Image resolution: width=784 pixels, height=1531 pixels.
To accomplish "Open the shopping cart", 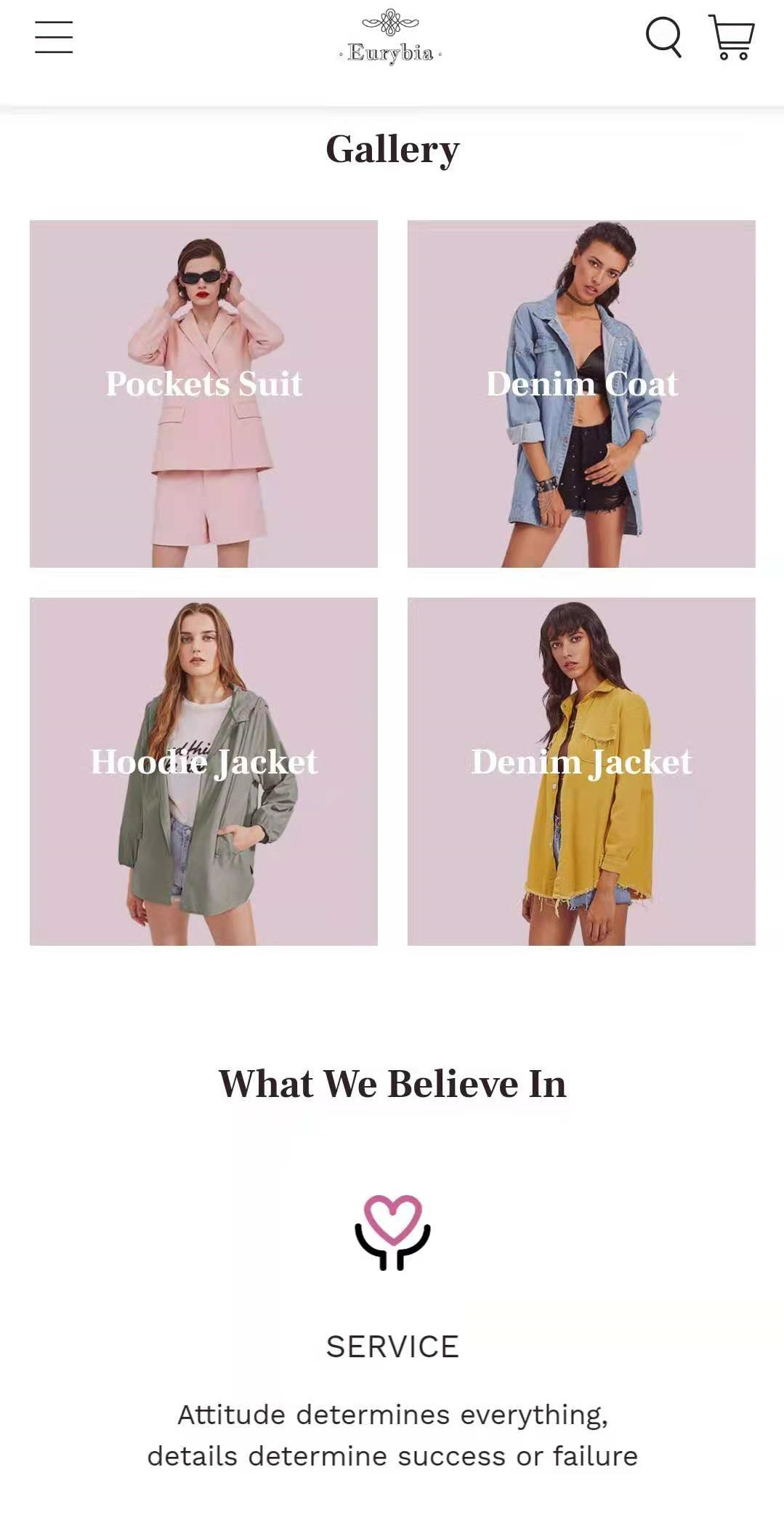I will pos(732,37).
